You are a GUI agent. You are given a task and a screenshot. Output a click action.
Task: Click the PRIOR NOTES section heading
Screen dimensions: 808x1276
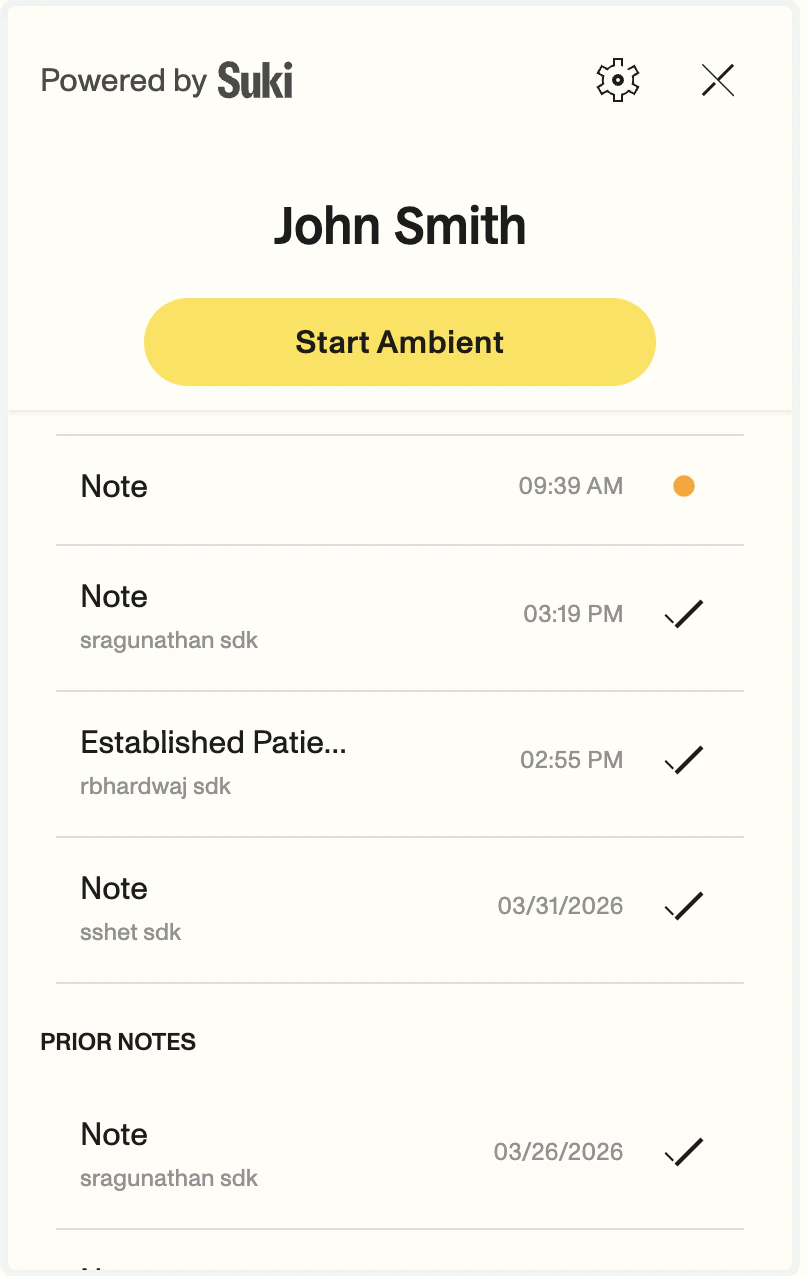click(117, 1042)
